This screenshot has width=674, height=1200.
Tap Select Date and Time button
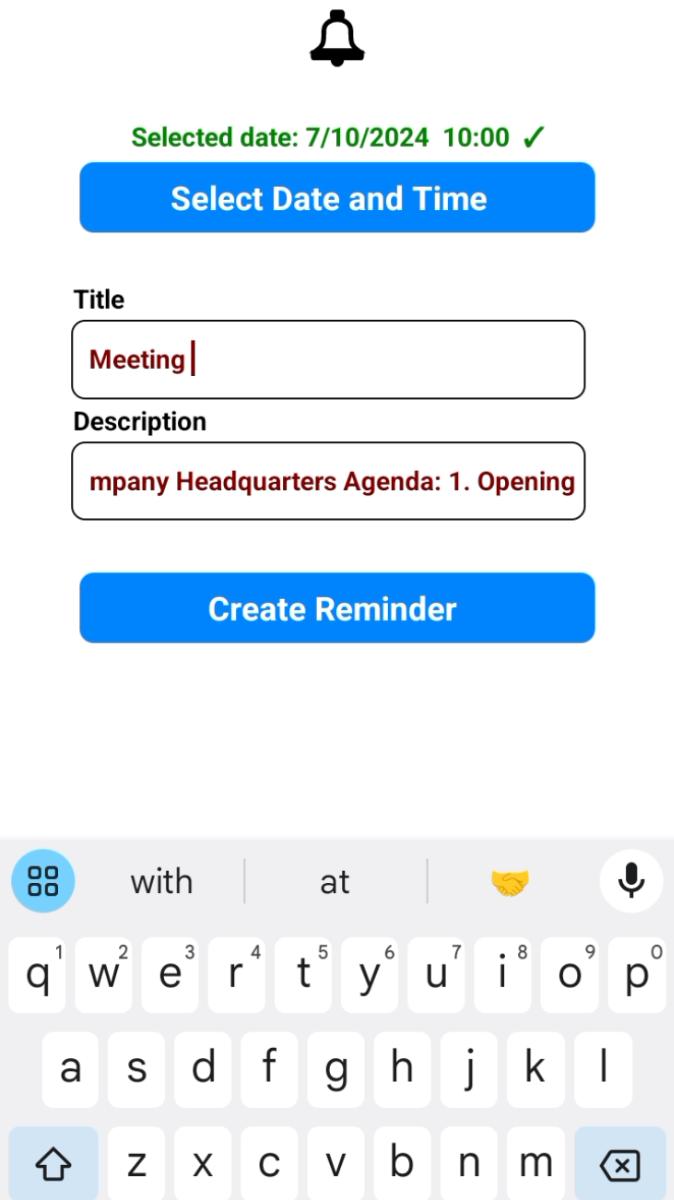[337, 198]
